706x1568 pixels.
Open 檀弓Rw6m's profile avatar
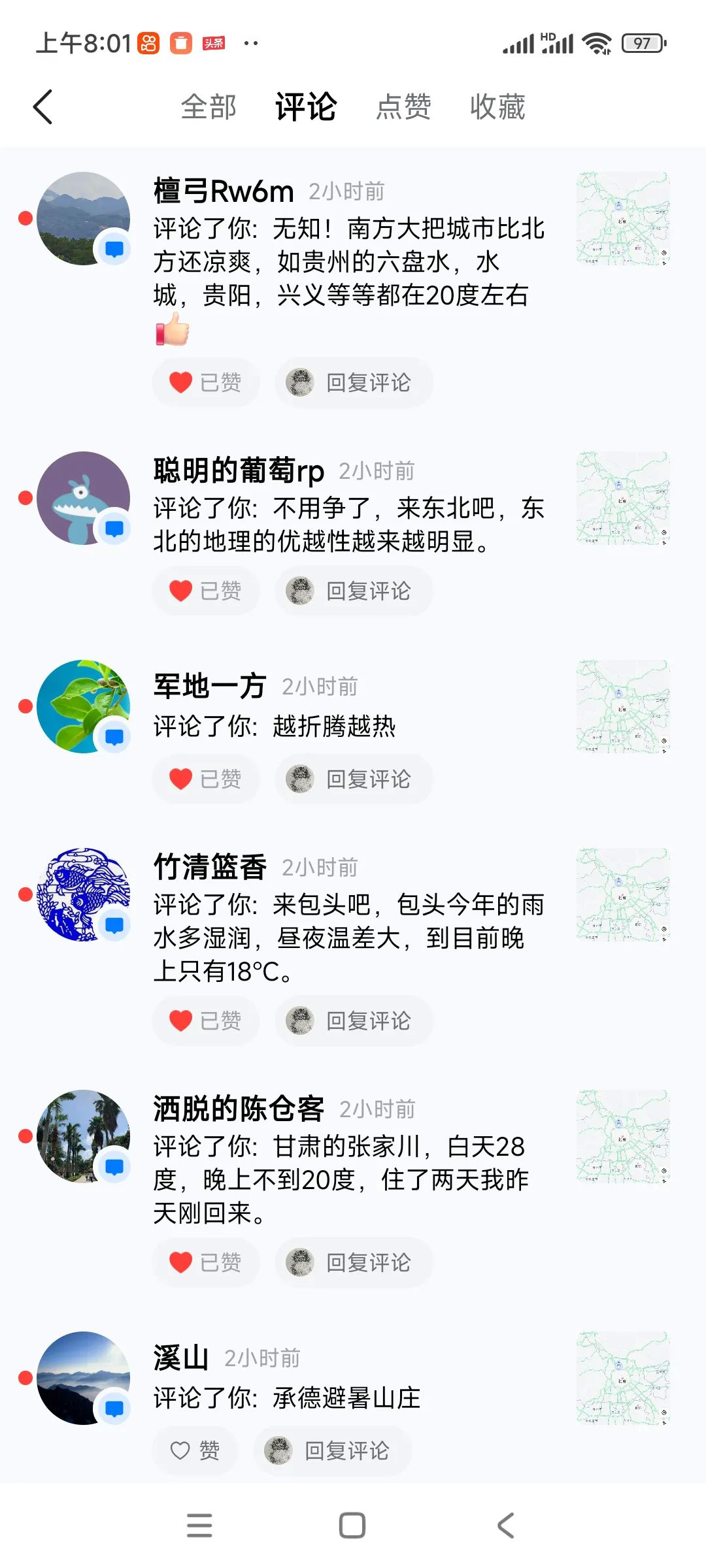coord(83,218)
